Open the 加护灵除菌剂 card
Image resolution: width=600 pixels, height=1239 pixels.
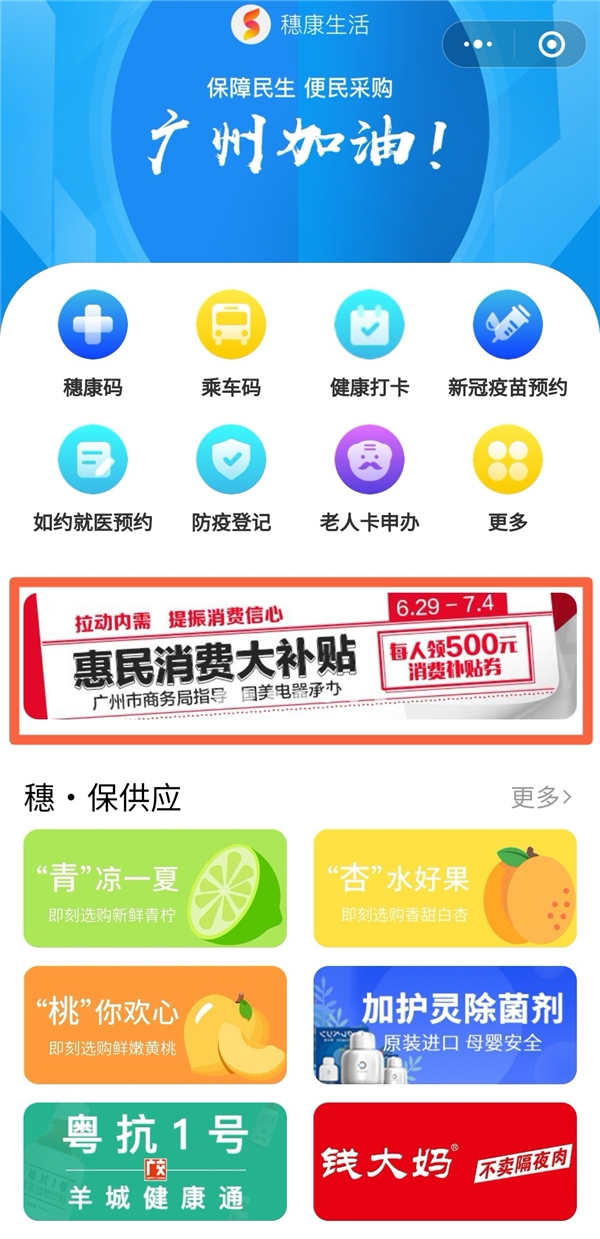pyautogui.click(x=445, y=1025)
